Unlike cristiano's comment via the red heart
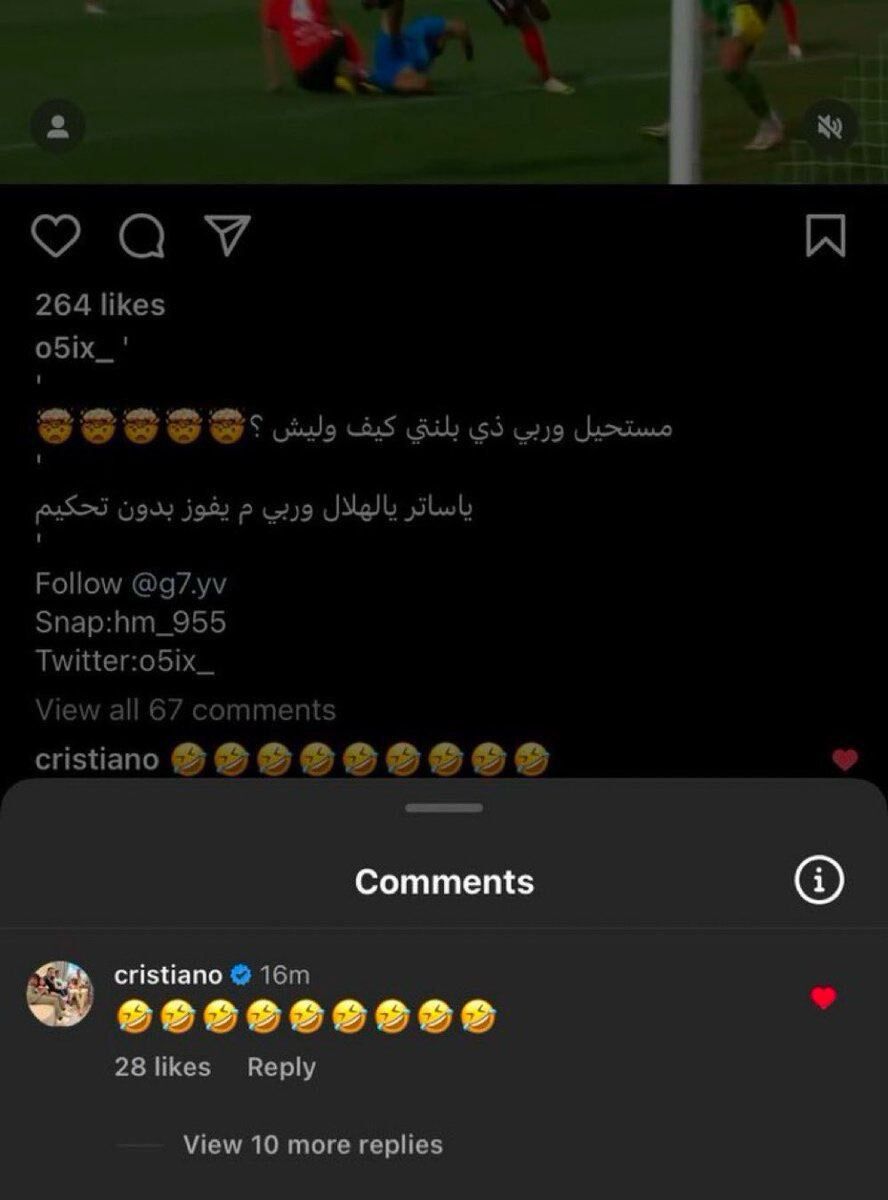 (822, 996)
